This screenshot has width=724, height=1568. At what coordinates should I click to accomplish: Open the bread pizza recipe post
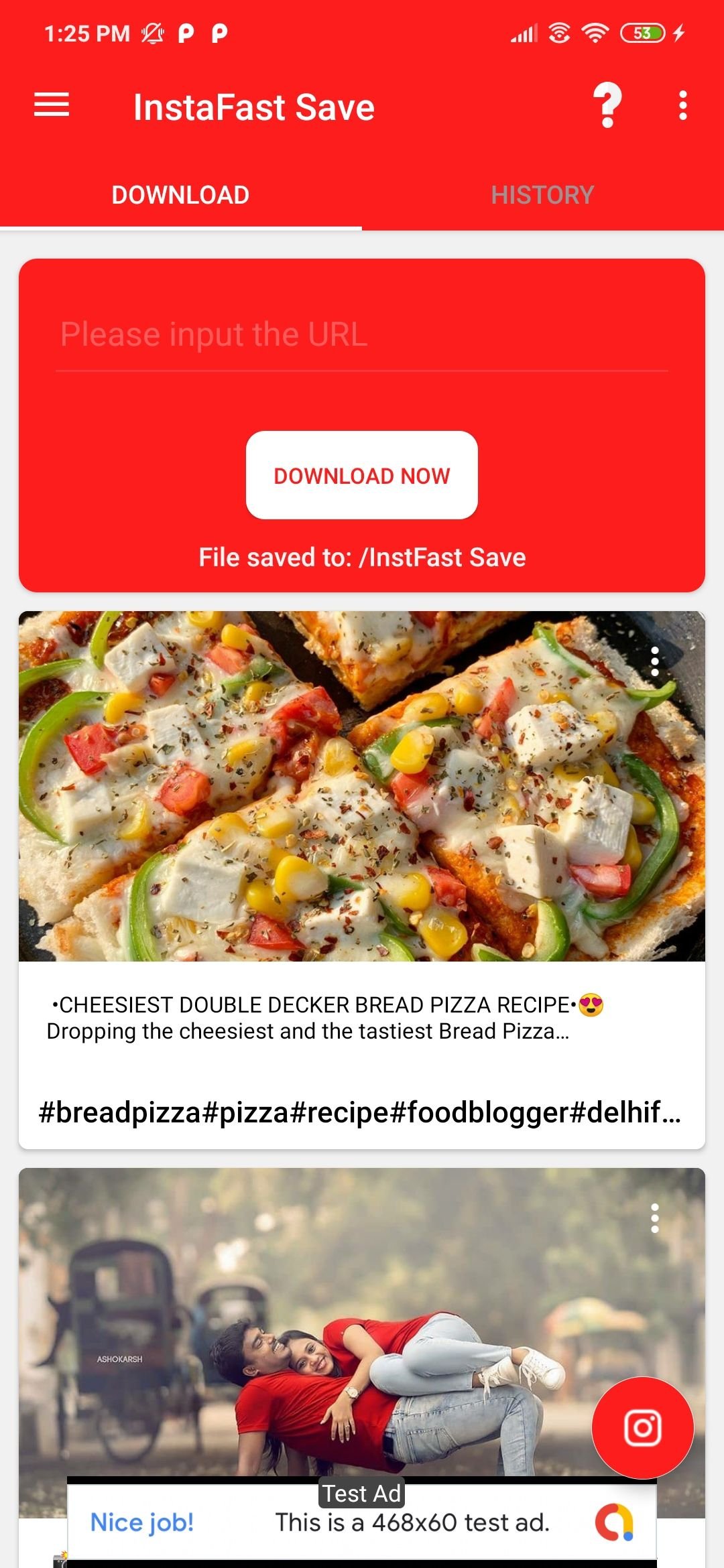click(x=362, y=804)
